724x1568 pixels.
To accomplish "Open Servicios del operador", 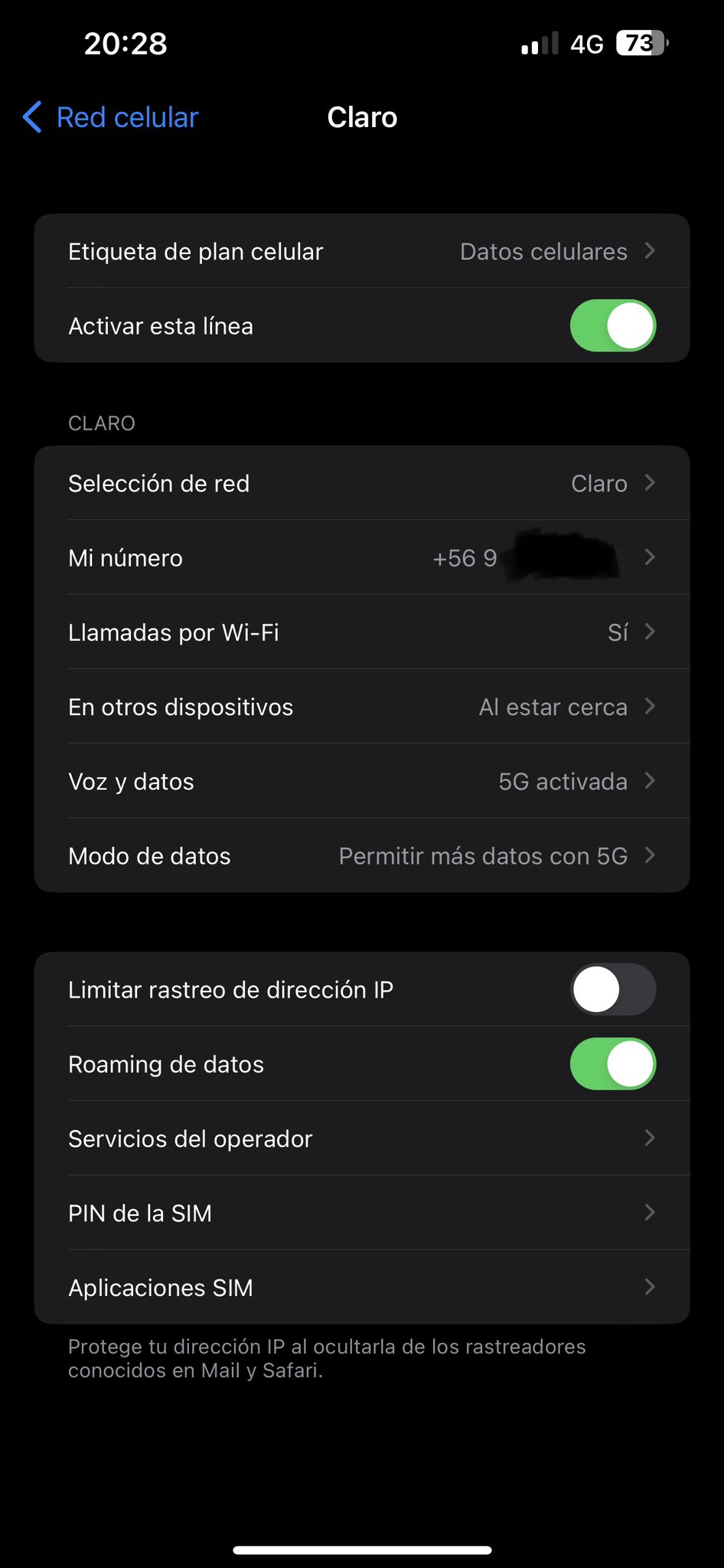I will coord(361,1139).
